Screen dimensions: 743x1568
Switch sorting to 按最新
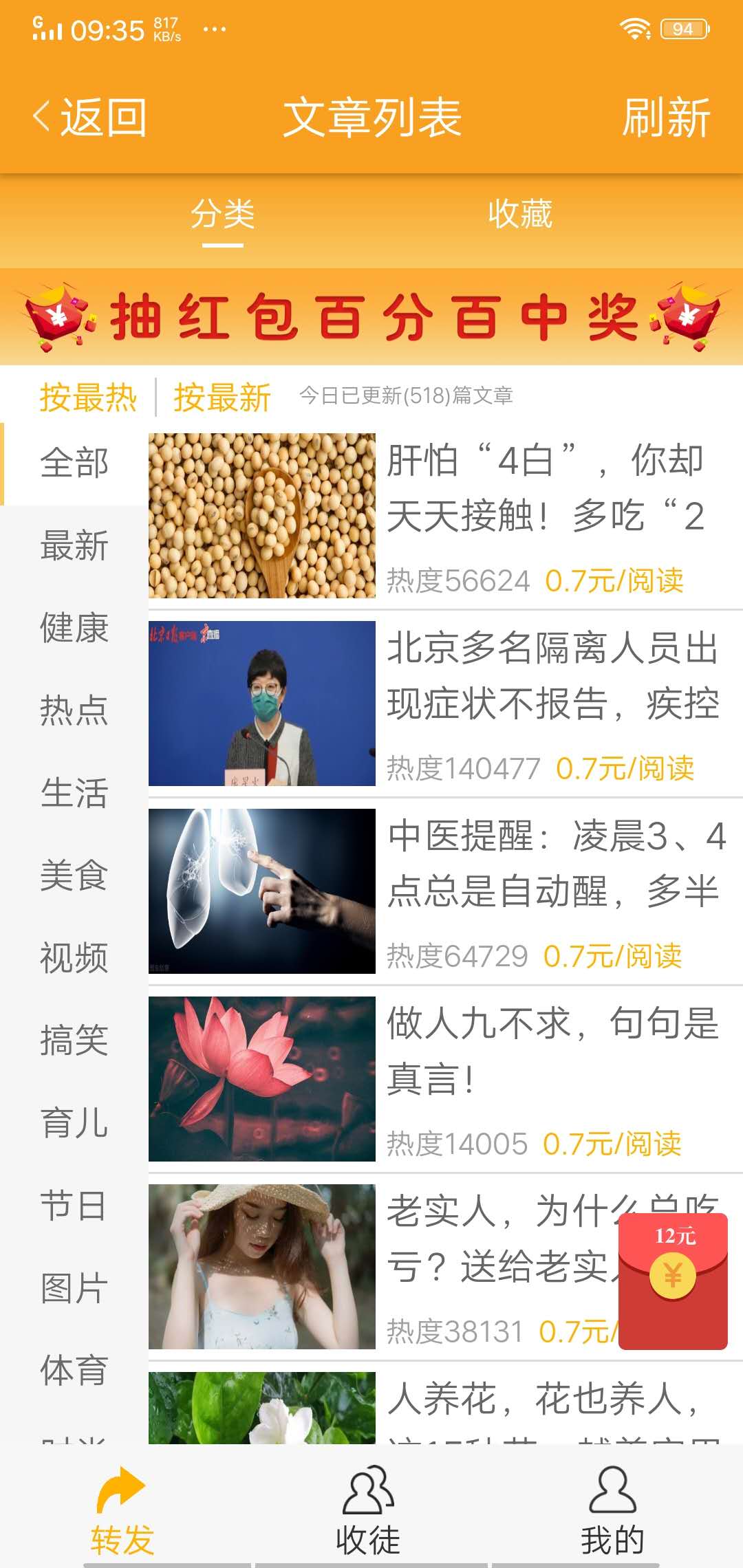(x=220, y=398)
